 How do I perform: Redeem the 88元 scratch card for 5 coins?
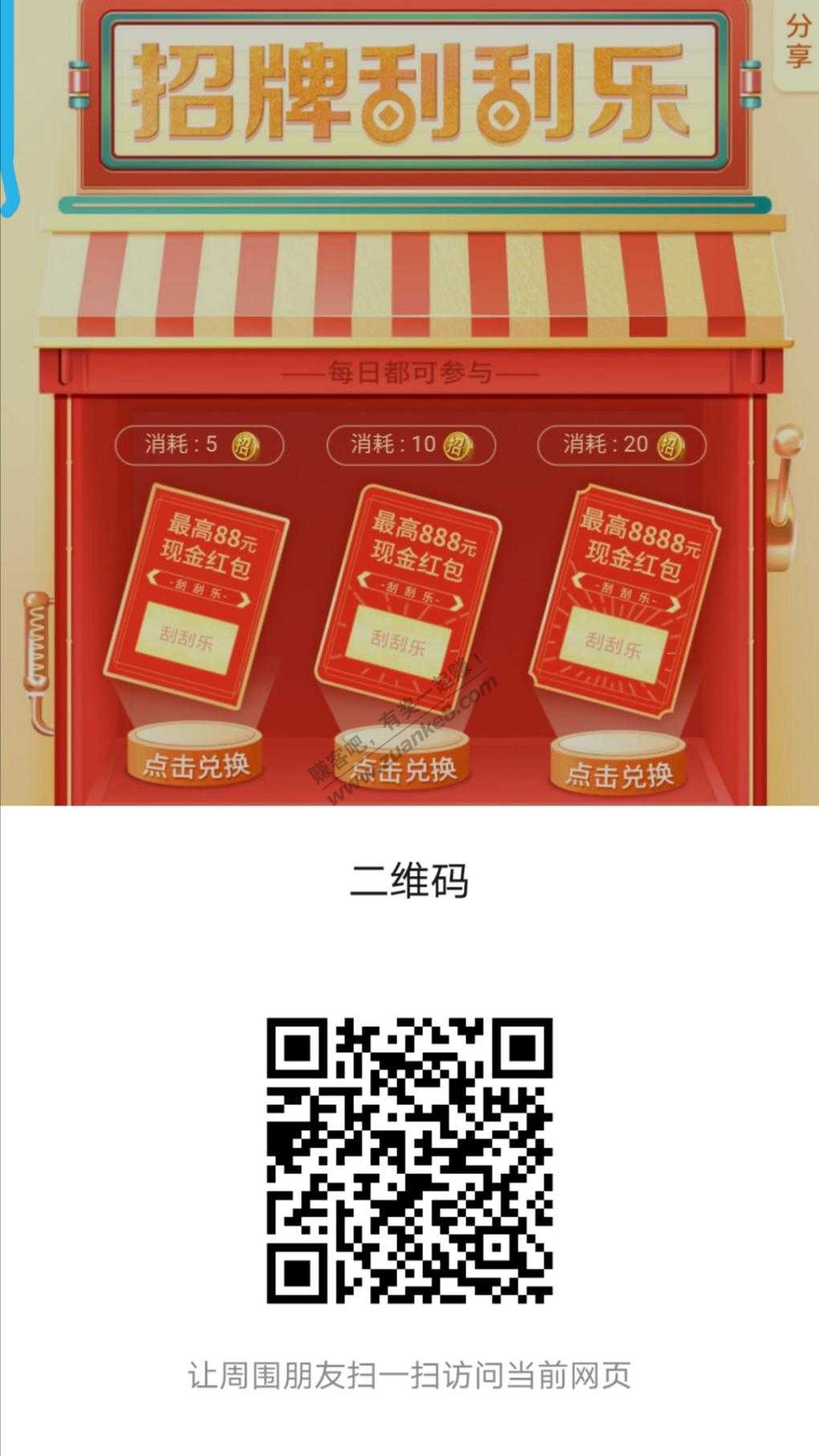(x=196, y=764)
